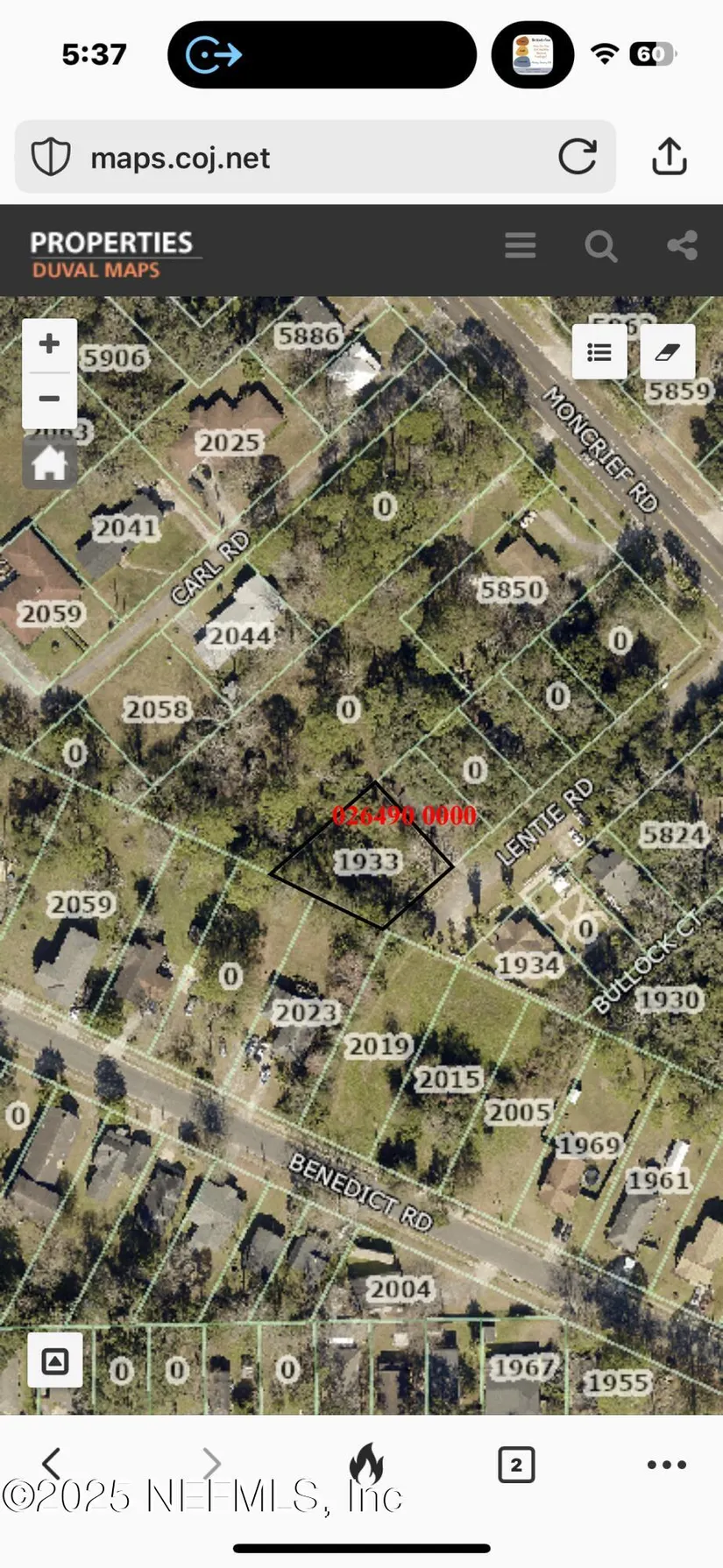The image size is (723, 1568).
Task: Tap the maps.coj.net address bar
Action: (x=289, y=158)
